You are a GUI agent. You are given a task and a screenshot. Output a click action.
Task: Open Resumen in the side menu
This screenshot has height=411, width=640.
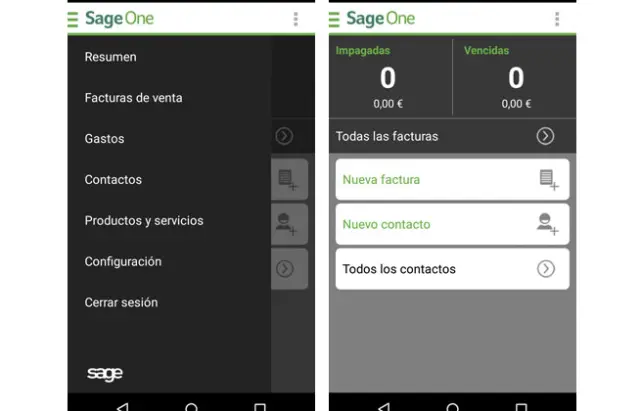click(111, 57)
